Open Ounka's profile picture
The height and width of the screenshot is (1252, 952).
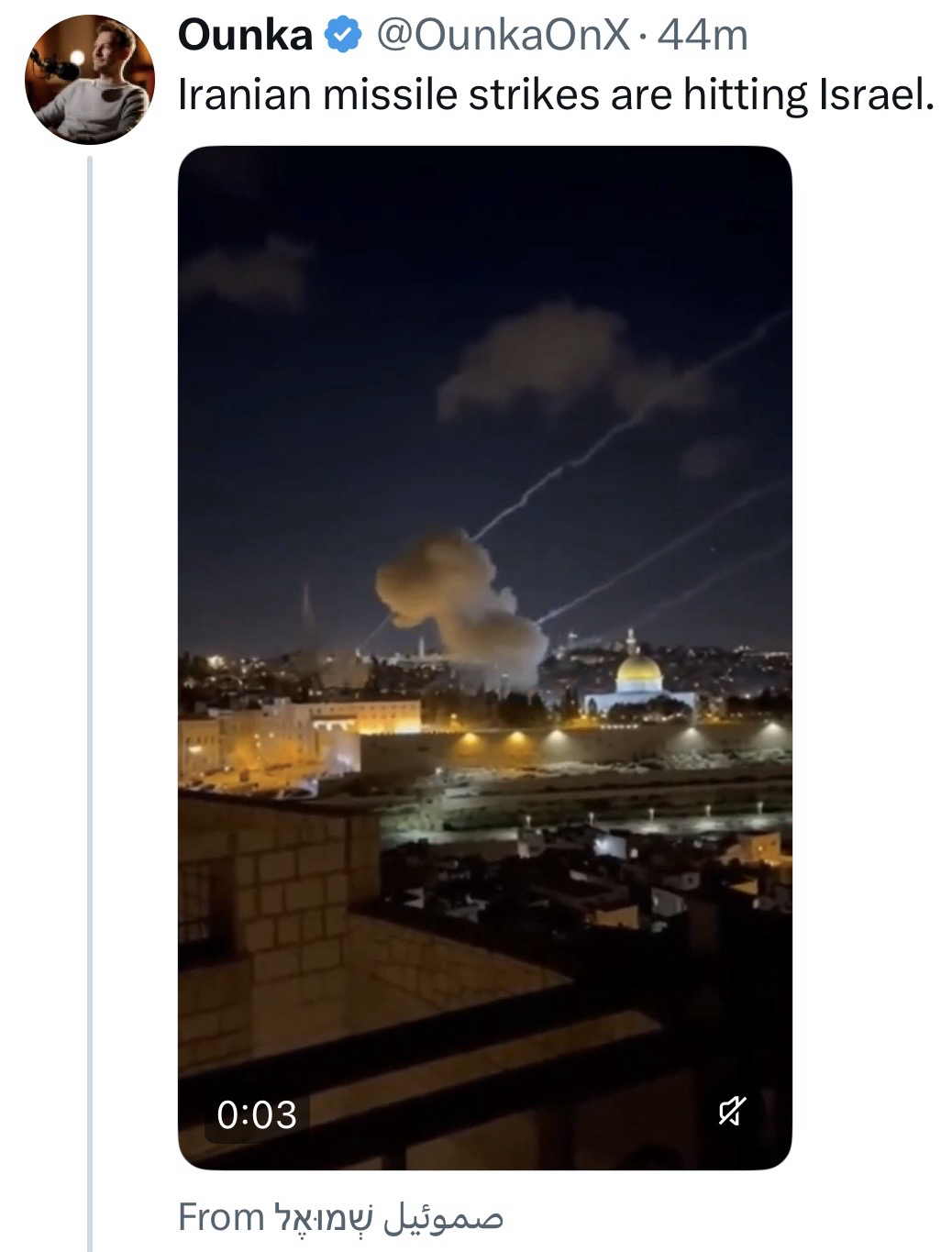tap(88, 80)
